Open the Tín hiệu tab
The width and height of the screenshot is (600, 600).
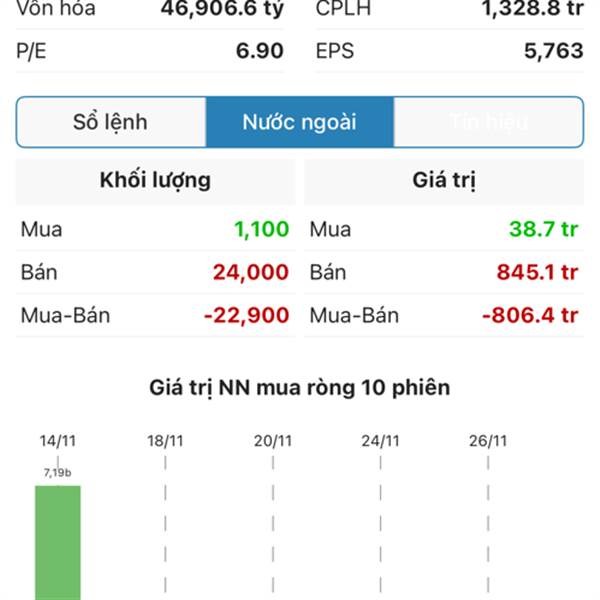pyautogui.click(x=488, y=123)
